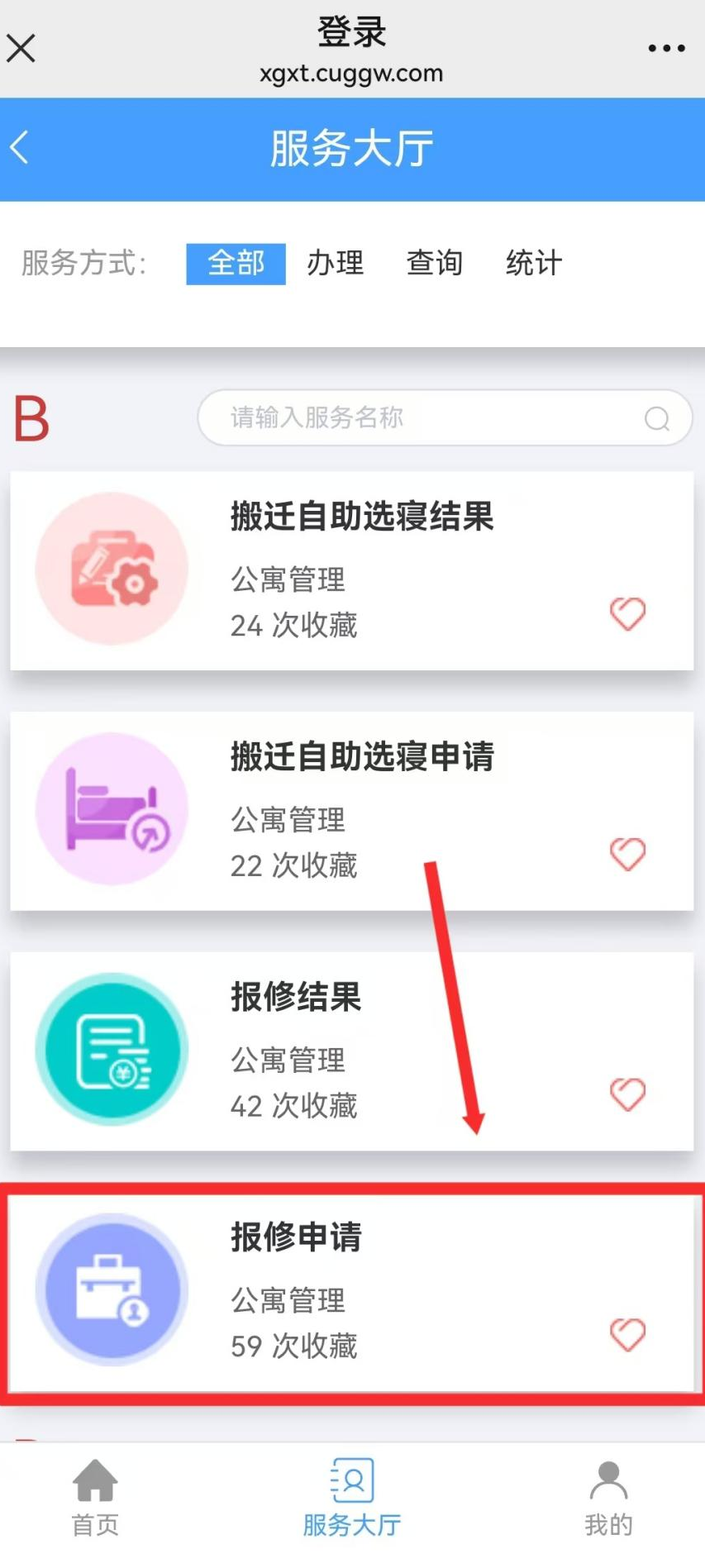Image resolution: width=705 pixels, height=1568 pixels.
Task: Select the green document icon for 报修结果
Action: 112,1048
